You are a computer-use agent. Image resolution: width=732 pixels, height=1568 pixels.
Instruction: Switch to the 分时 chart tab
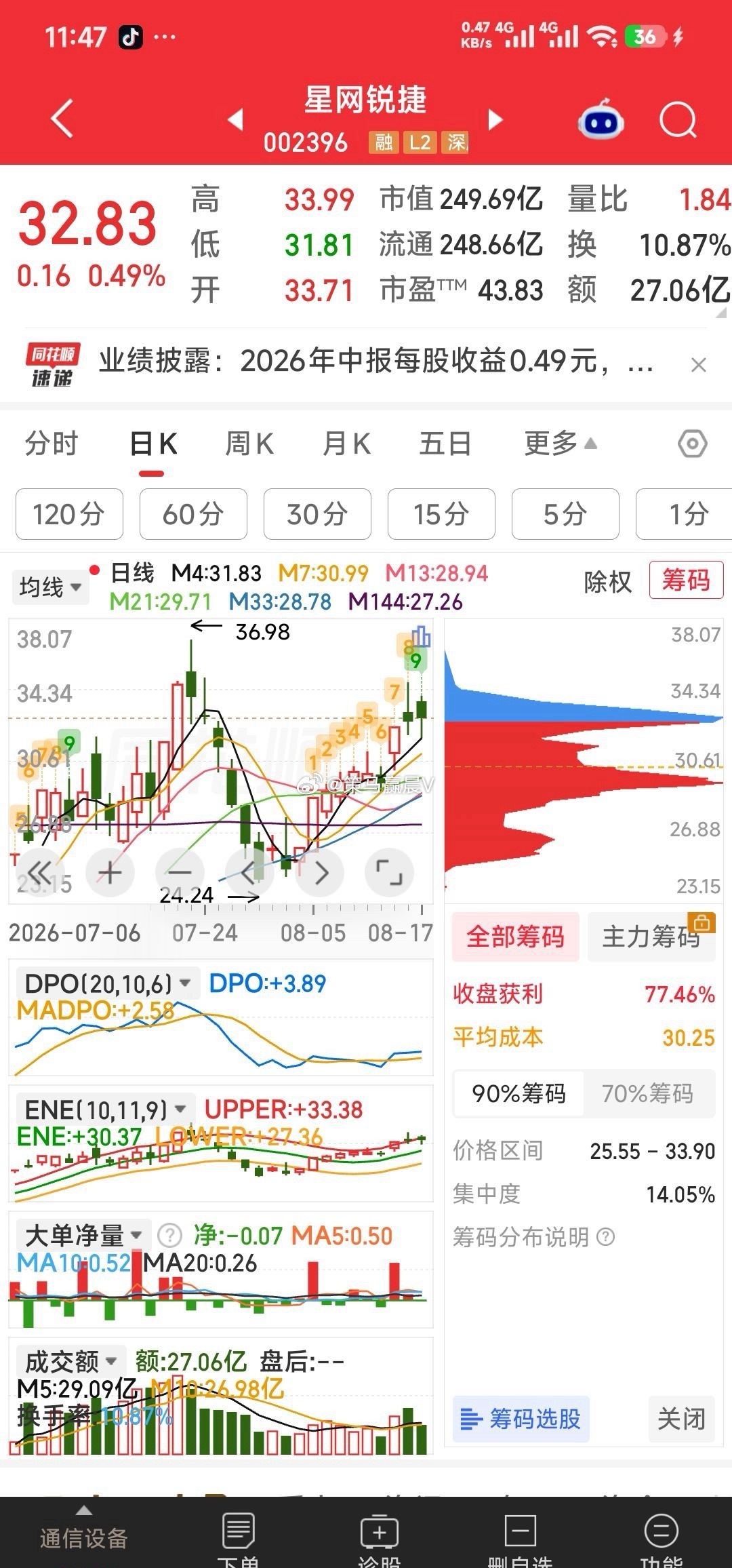[x=52, y=444]
